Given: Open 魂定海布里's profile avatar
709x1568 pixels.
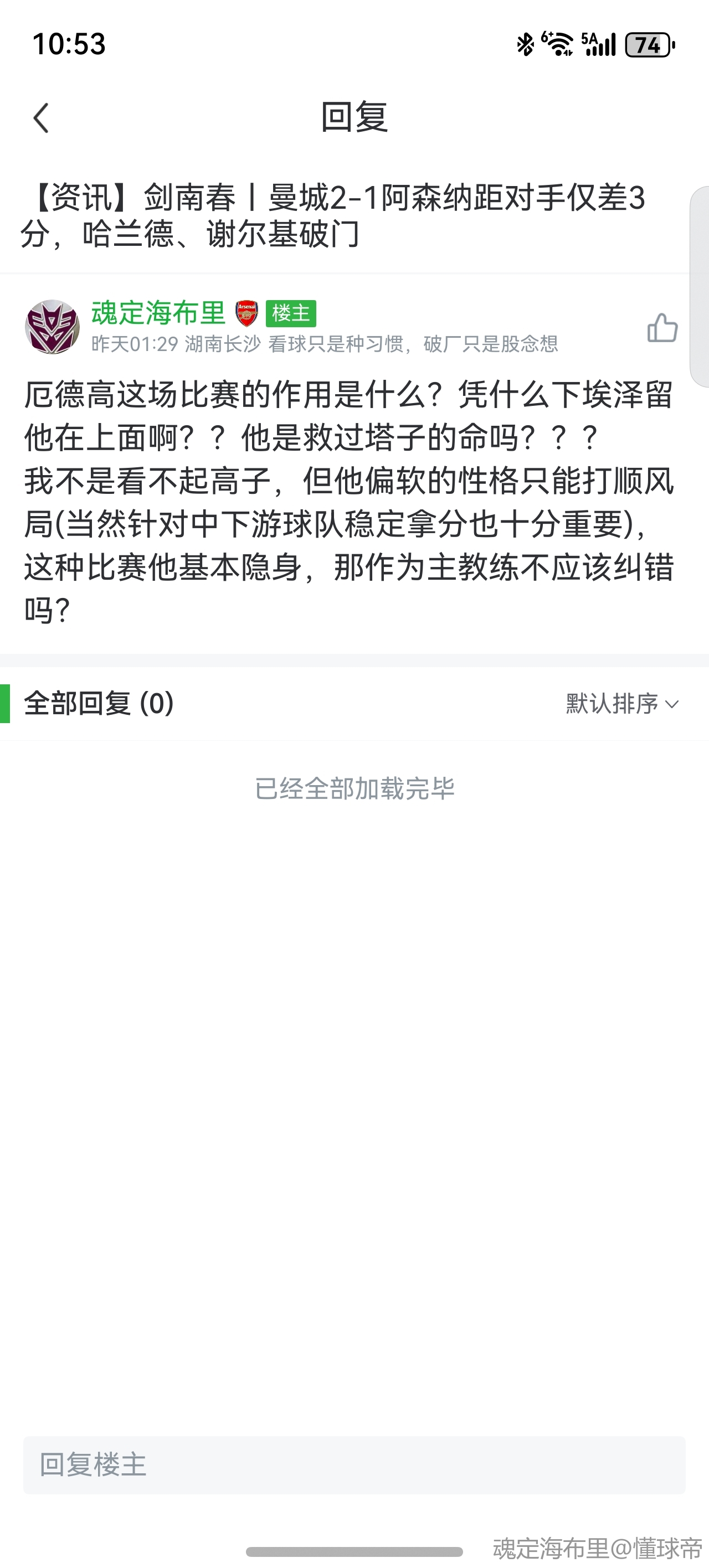Looking at the screenshot, I should [x=53, y=327].
